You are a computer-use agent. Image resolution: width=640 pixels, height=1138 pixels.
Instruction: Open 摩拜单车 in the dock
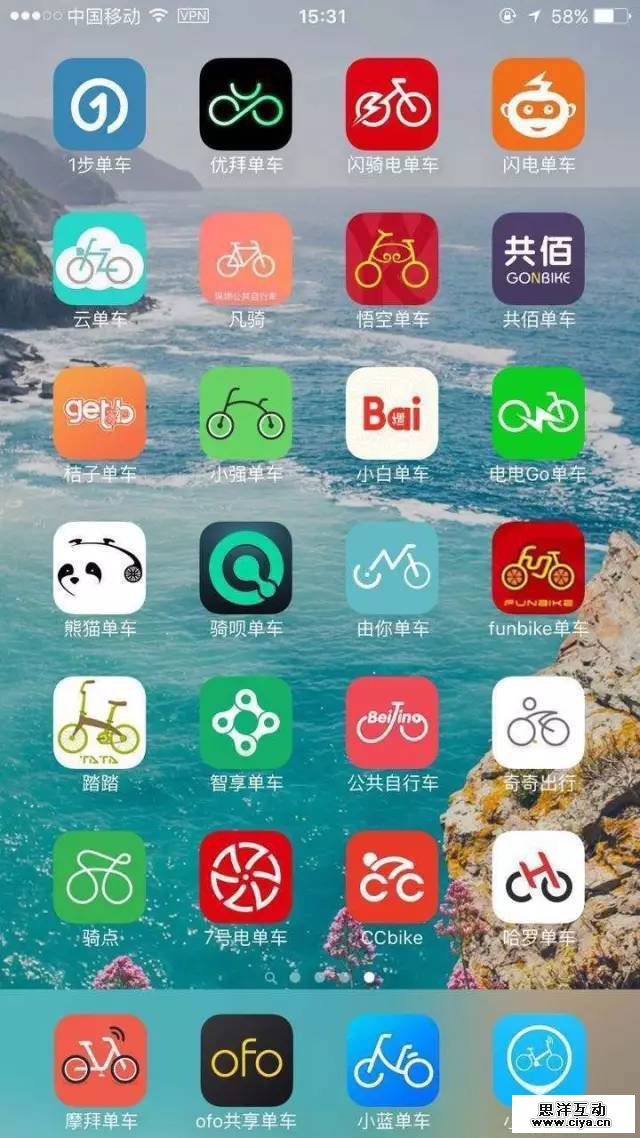tap(99, 1060)
